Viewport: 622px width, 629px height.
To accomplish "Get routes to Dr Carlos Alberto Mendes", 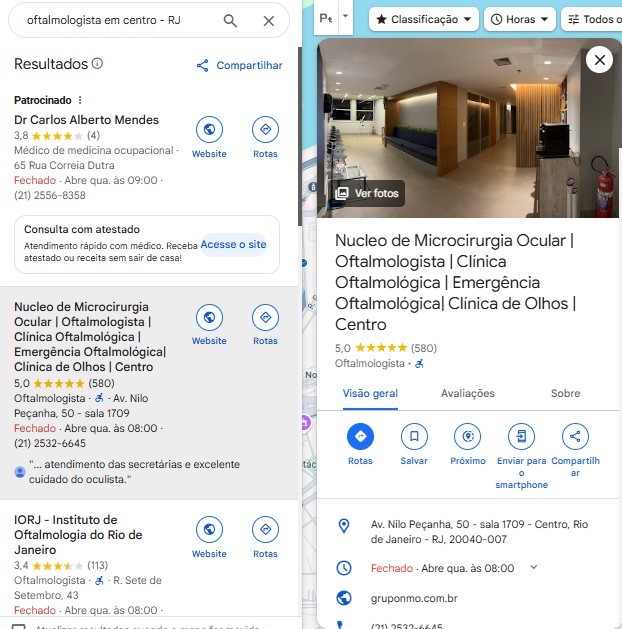I will [265, 137].
